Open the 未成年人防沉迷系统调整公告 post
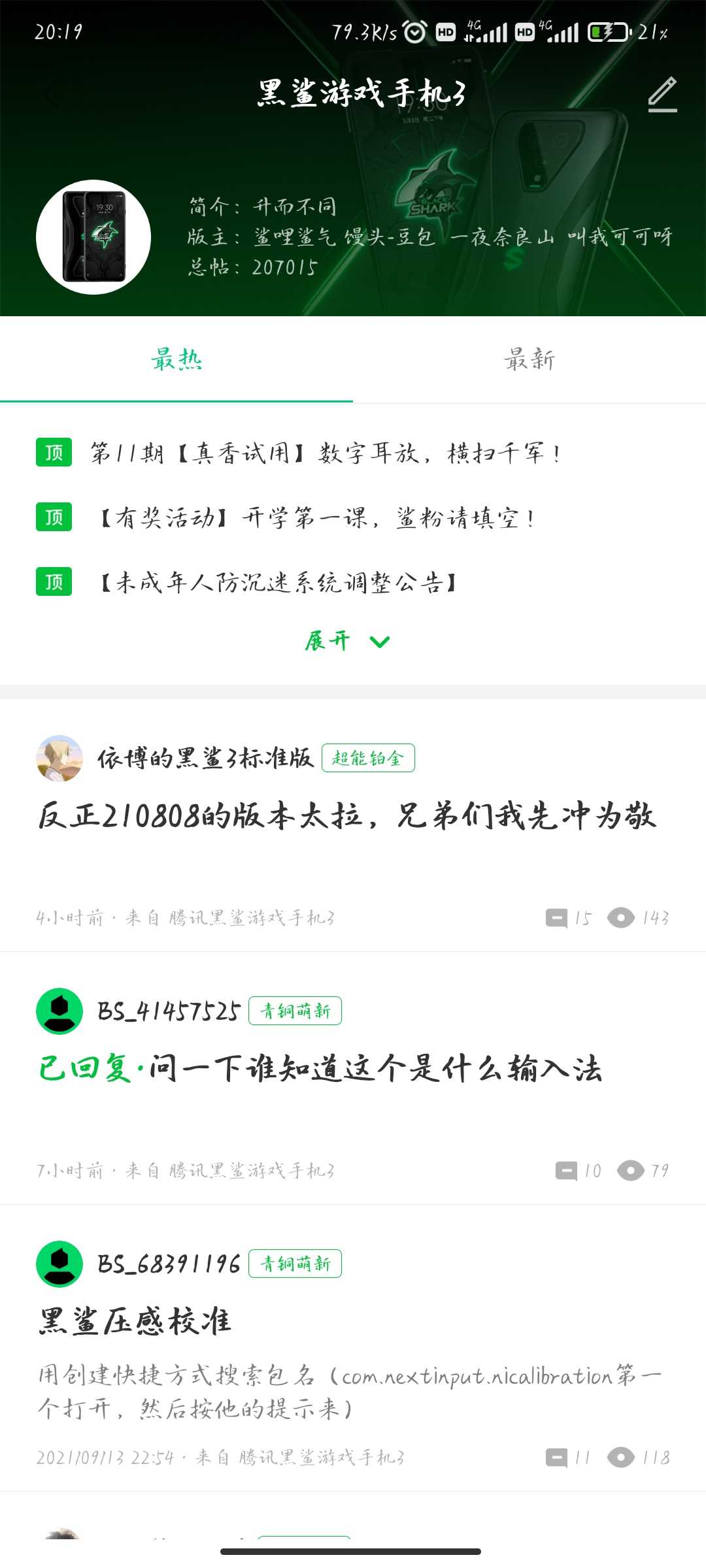The image size is (706, 1568). 278,582
